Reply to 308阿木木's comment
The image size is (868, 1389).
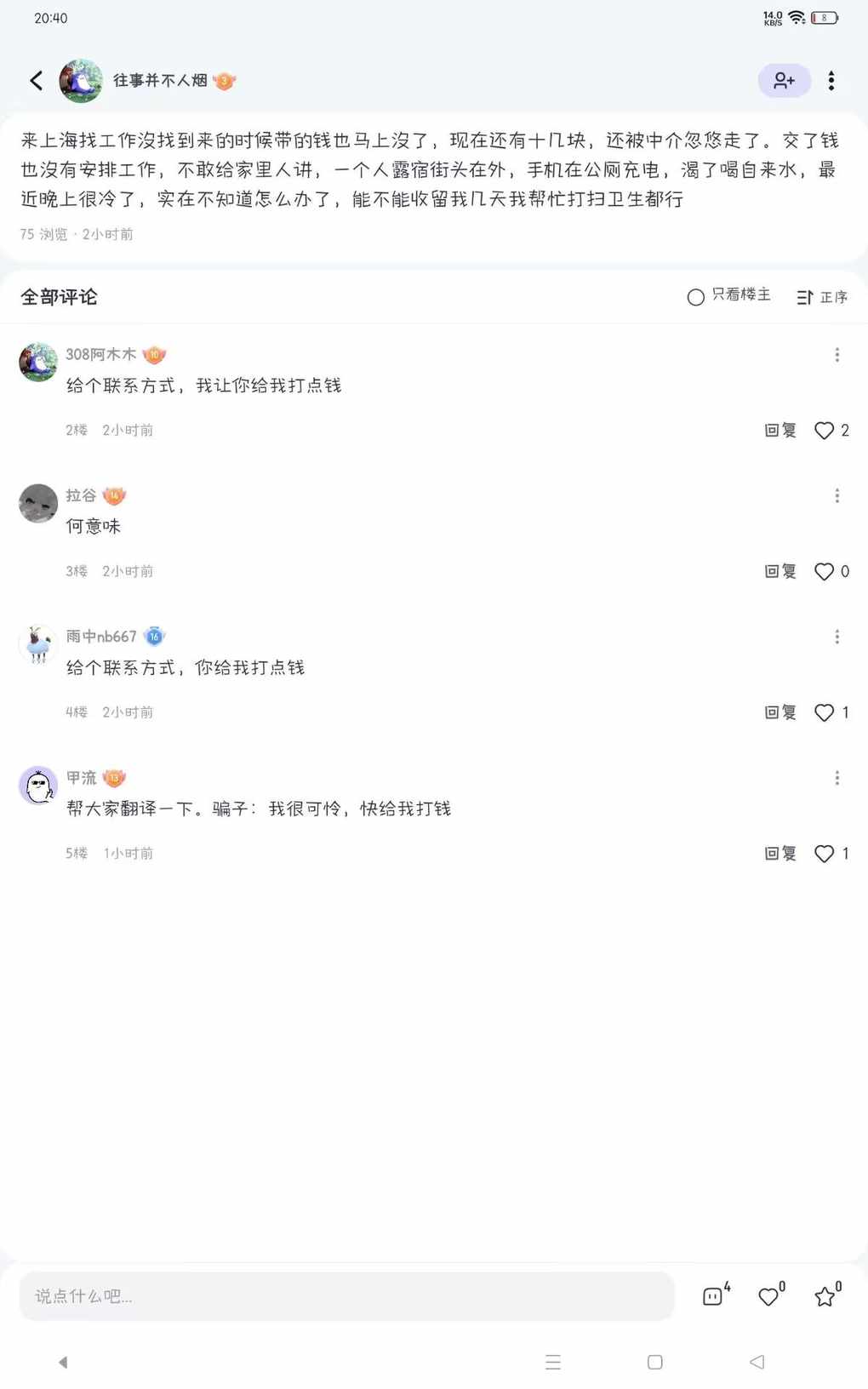tap(779, 431)
